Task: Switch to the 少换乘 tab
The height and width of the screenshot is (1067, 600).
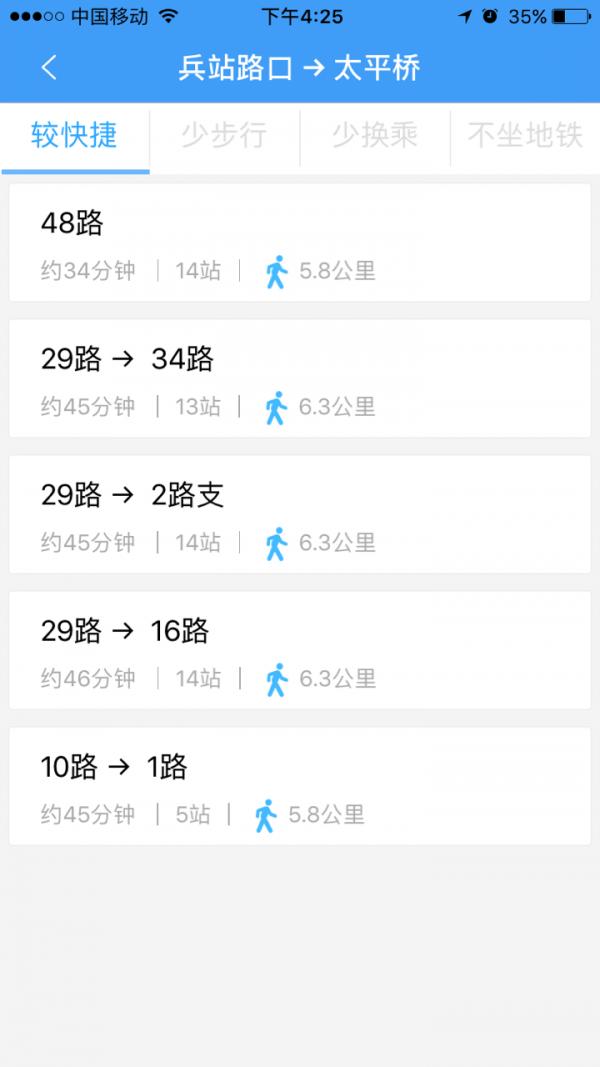Action: (375, 136)
